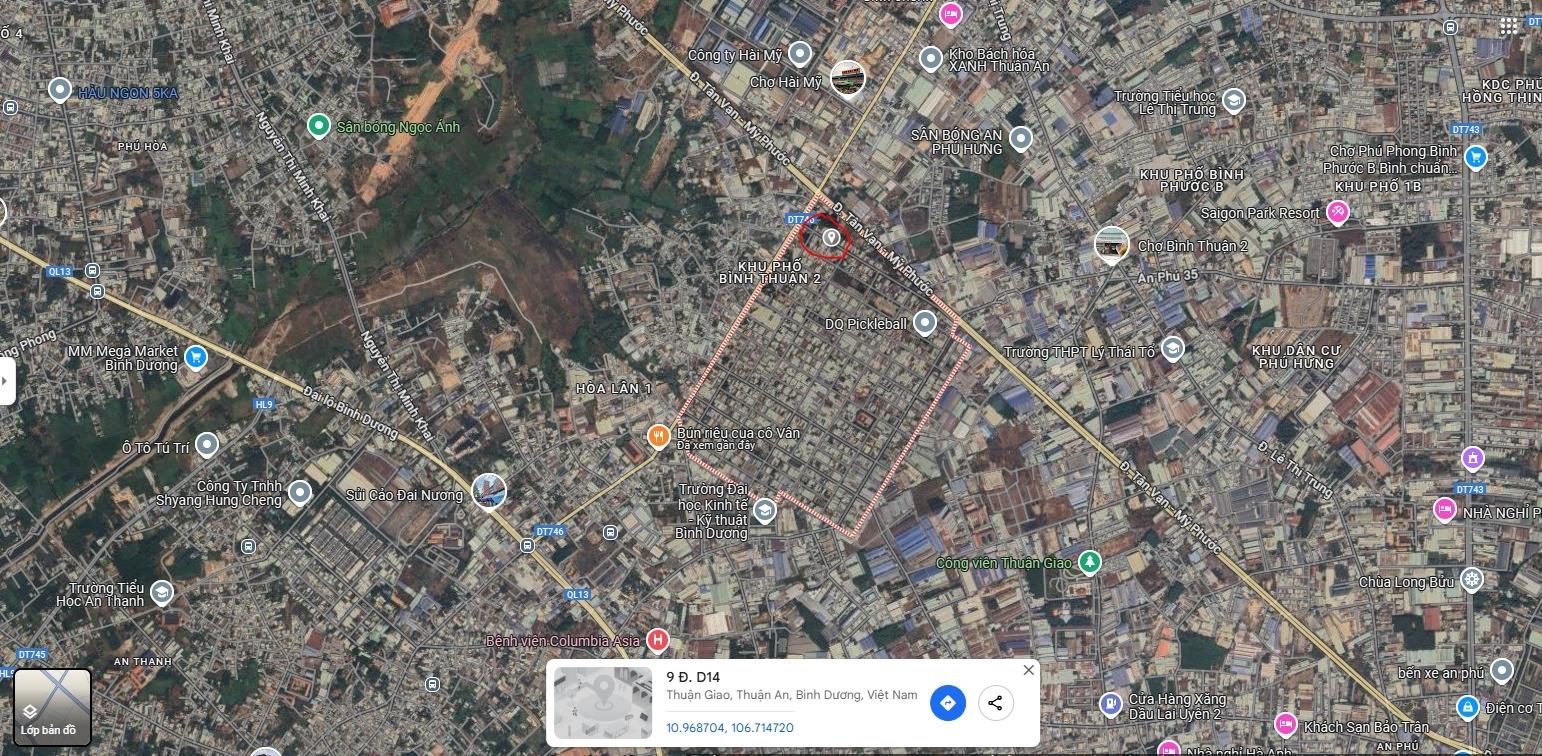The image size is (1542, 756).
Task: Open the Sủi Cảo Đại Nương photo marker
Action: (x=489, y=492)
